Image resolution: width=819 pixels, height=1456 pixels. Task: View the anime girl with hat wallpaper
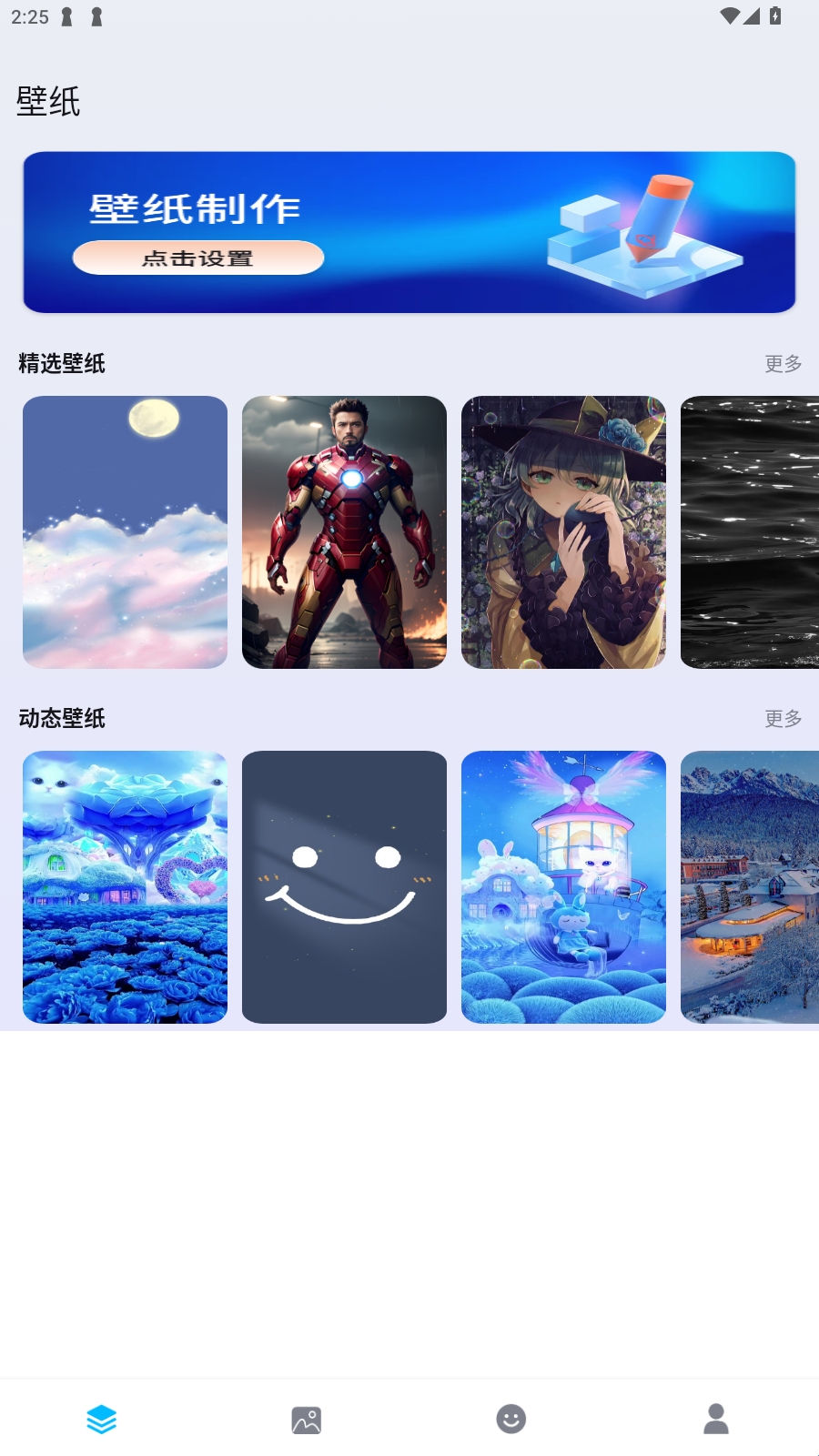coord(563,532)
